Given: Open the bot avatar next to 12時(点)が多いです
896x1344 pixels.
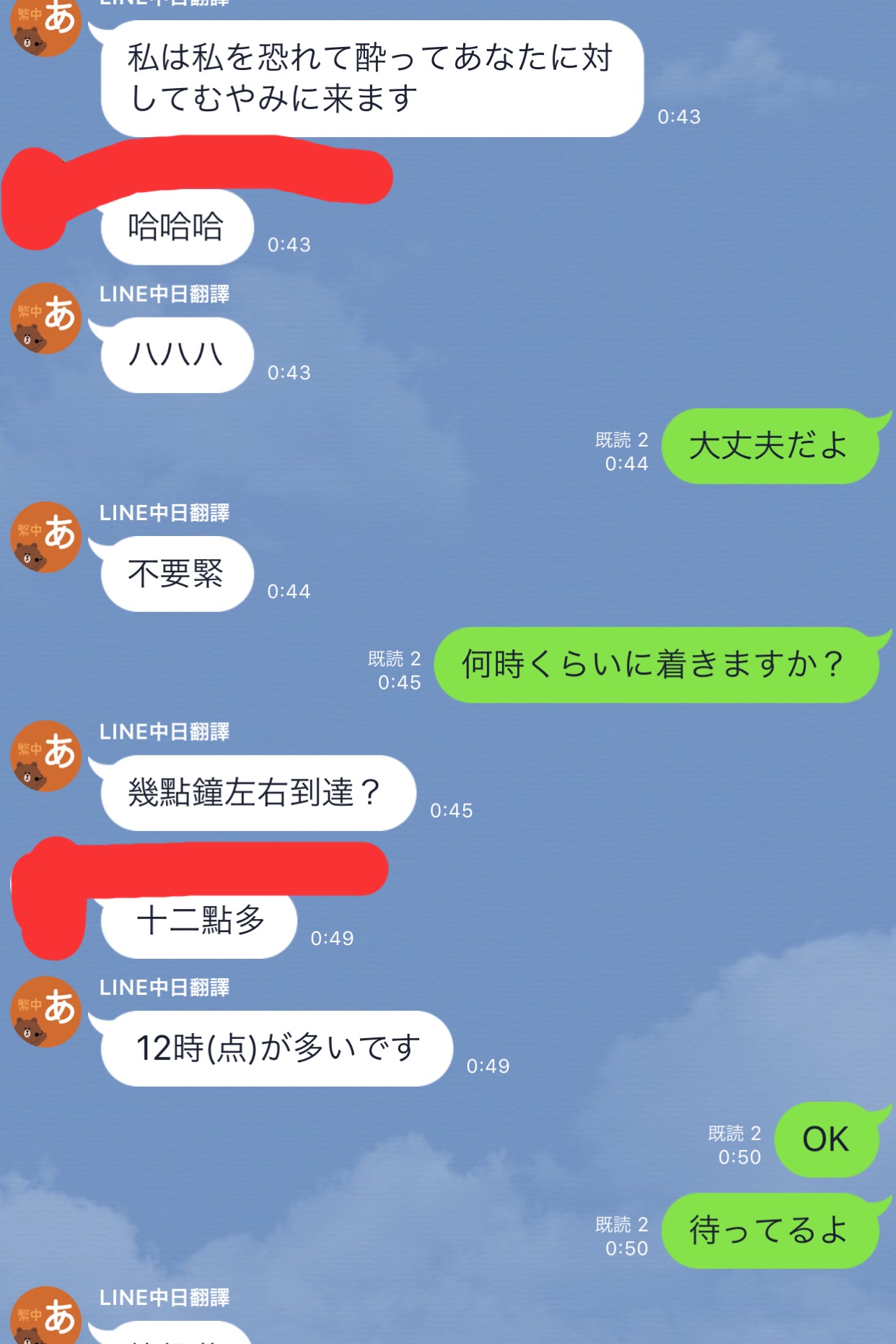Looking at the screenshot, I should coord(45,1011).
